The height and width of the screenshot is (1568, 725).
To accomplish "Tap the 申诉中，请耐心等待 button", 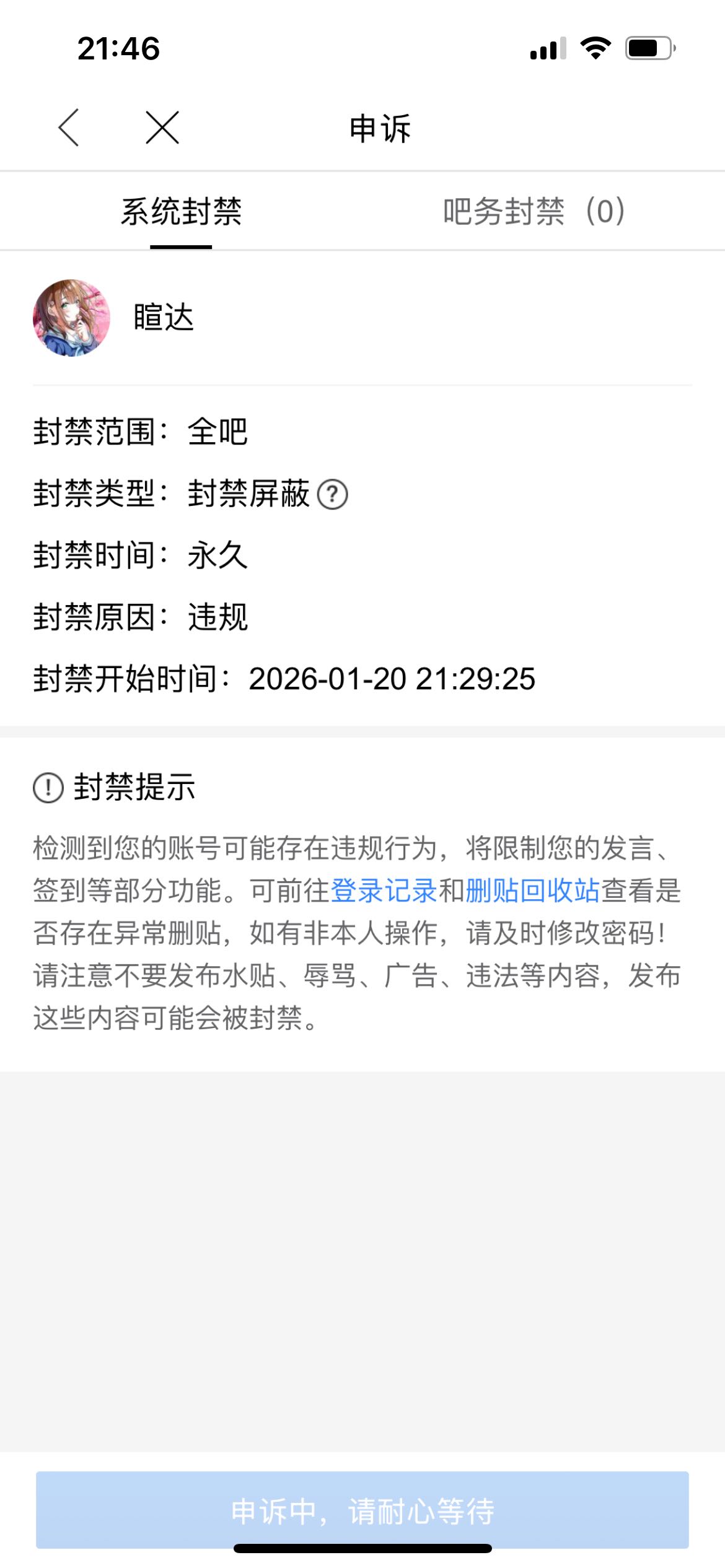I will pyautogui.click(x=362, y=1510).
